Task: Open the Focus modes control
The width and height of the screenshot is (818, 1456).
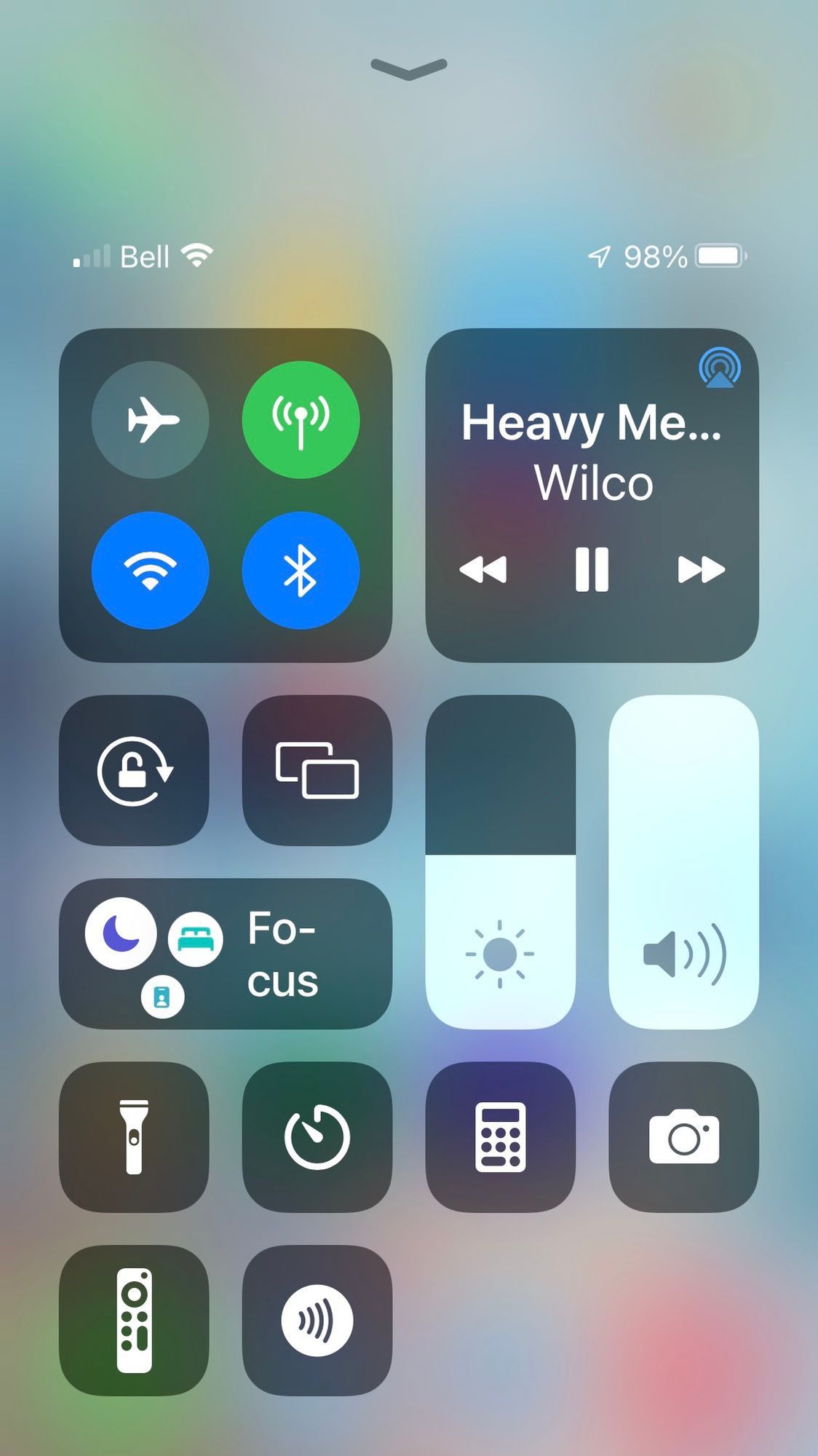Action: pos(226,954)
